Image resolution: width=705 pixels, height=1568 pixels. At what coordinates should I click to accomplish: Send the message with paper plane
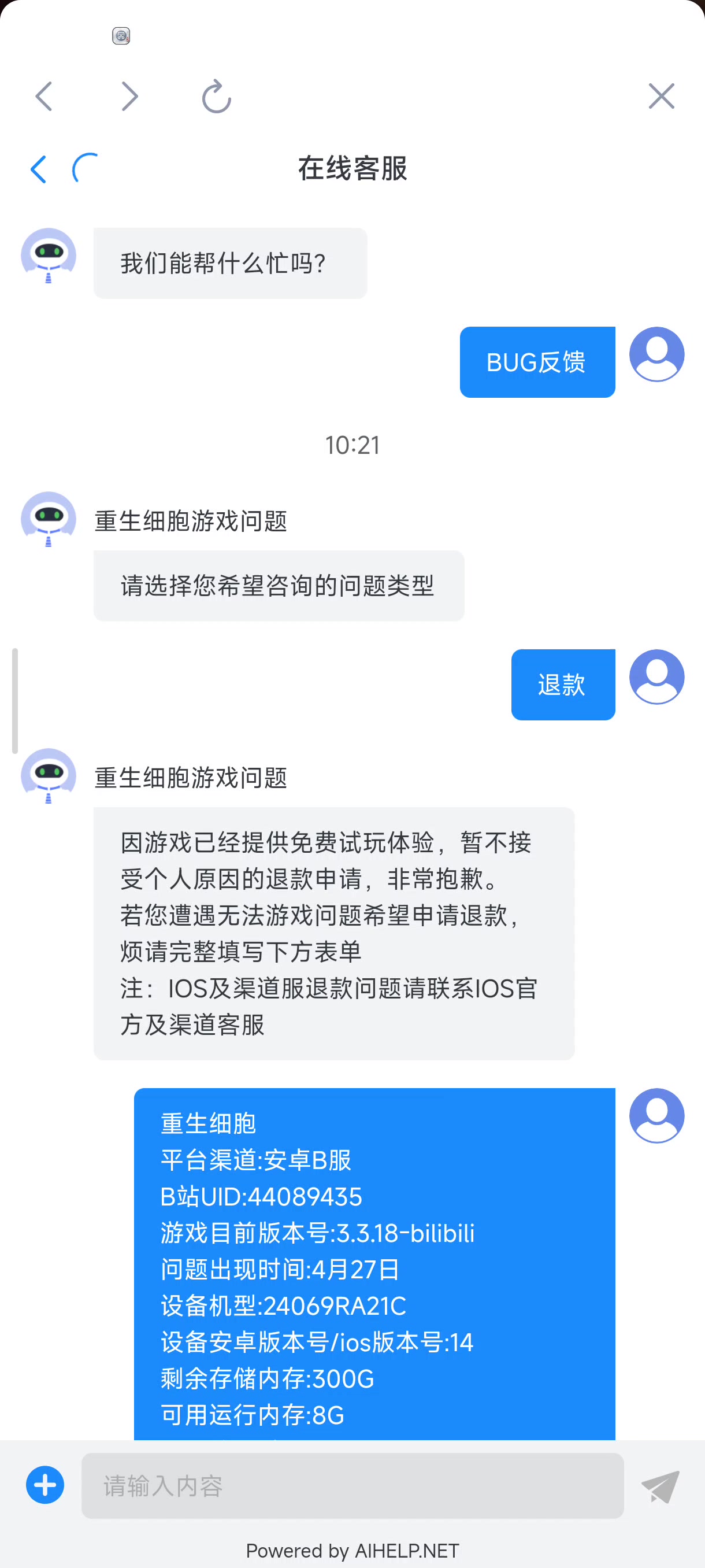click(x=661, y=1486)
